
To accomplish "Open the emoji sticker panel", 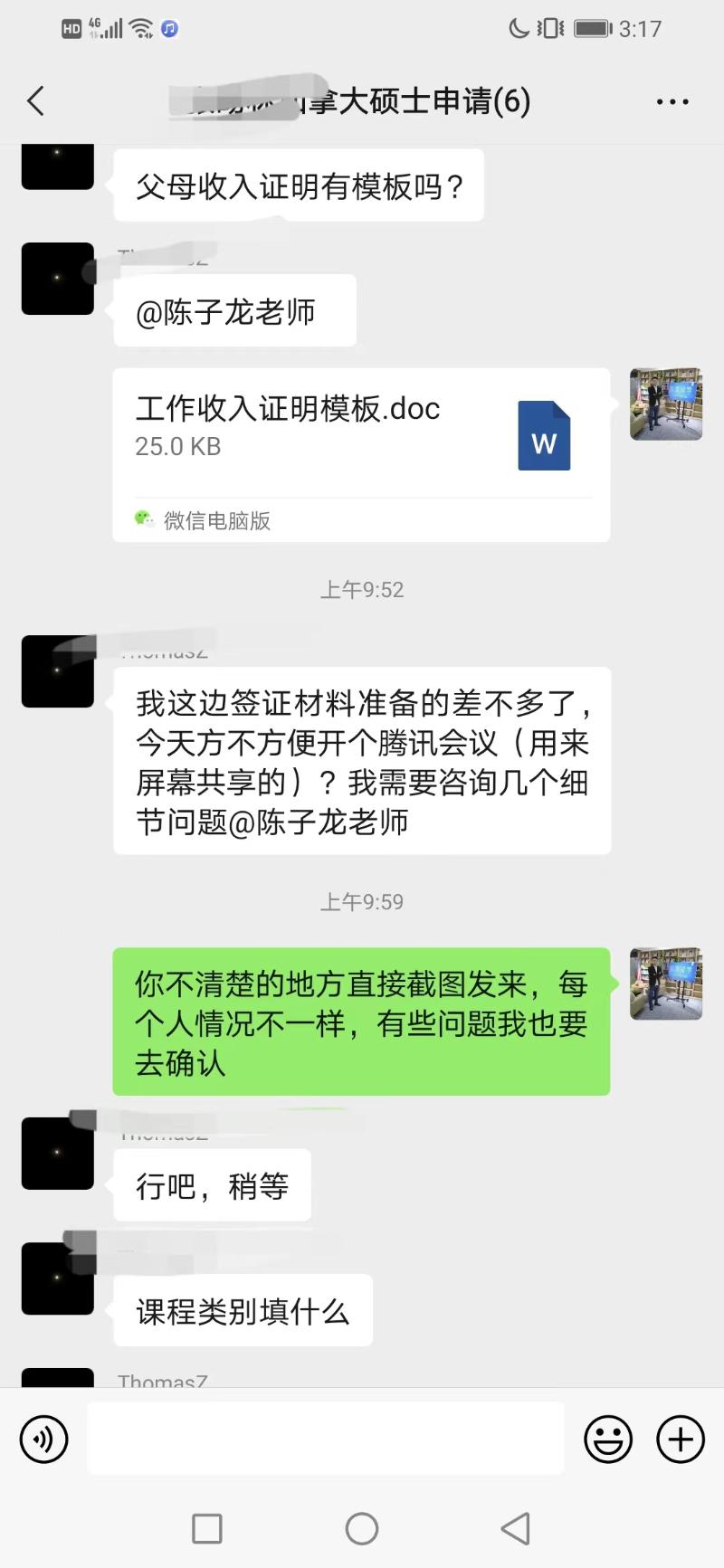I will coord(607,1438).
